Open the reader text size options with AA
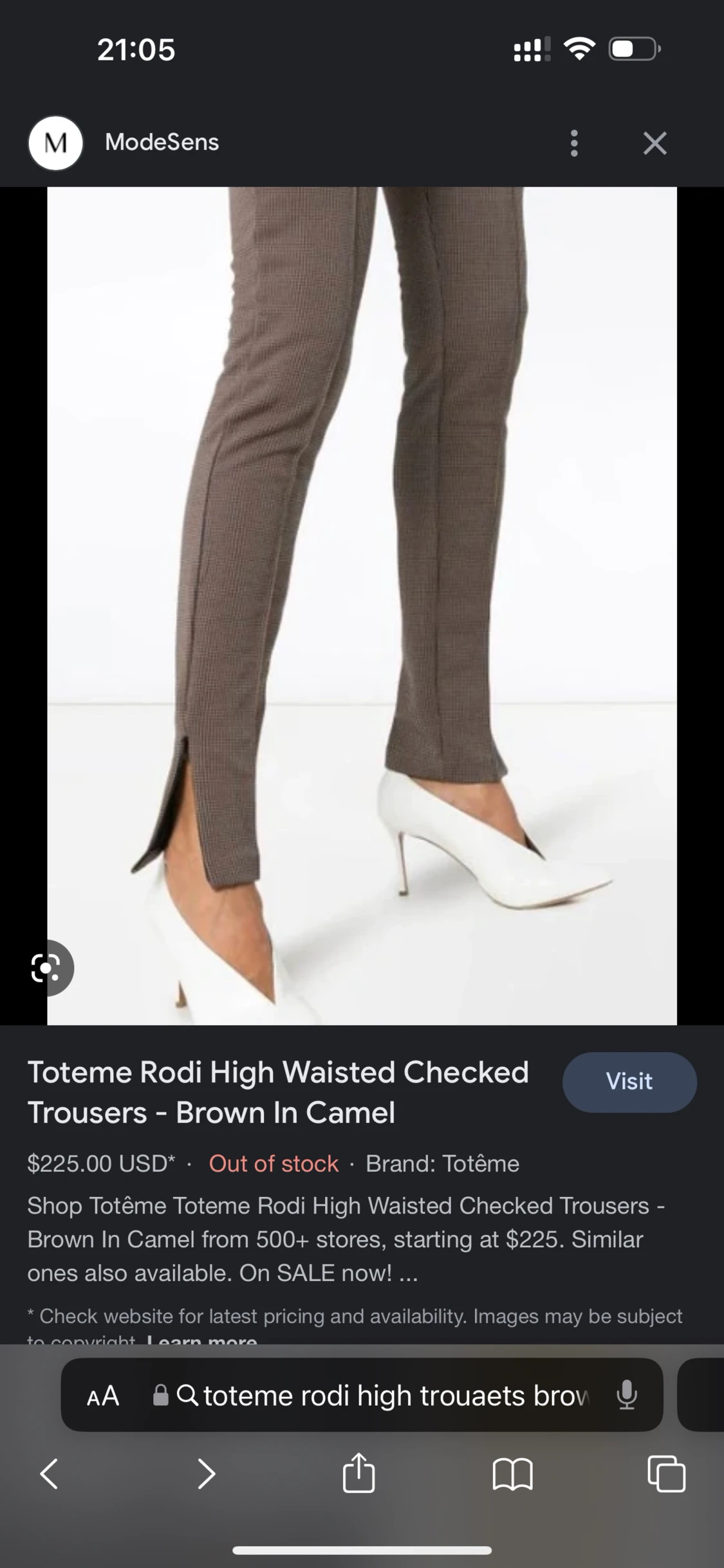This screenshot has height=1568, width=724. (x=103, y=1394)
